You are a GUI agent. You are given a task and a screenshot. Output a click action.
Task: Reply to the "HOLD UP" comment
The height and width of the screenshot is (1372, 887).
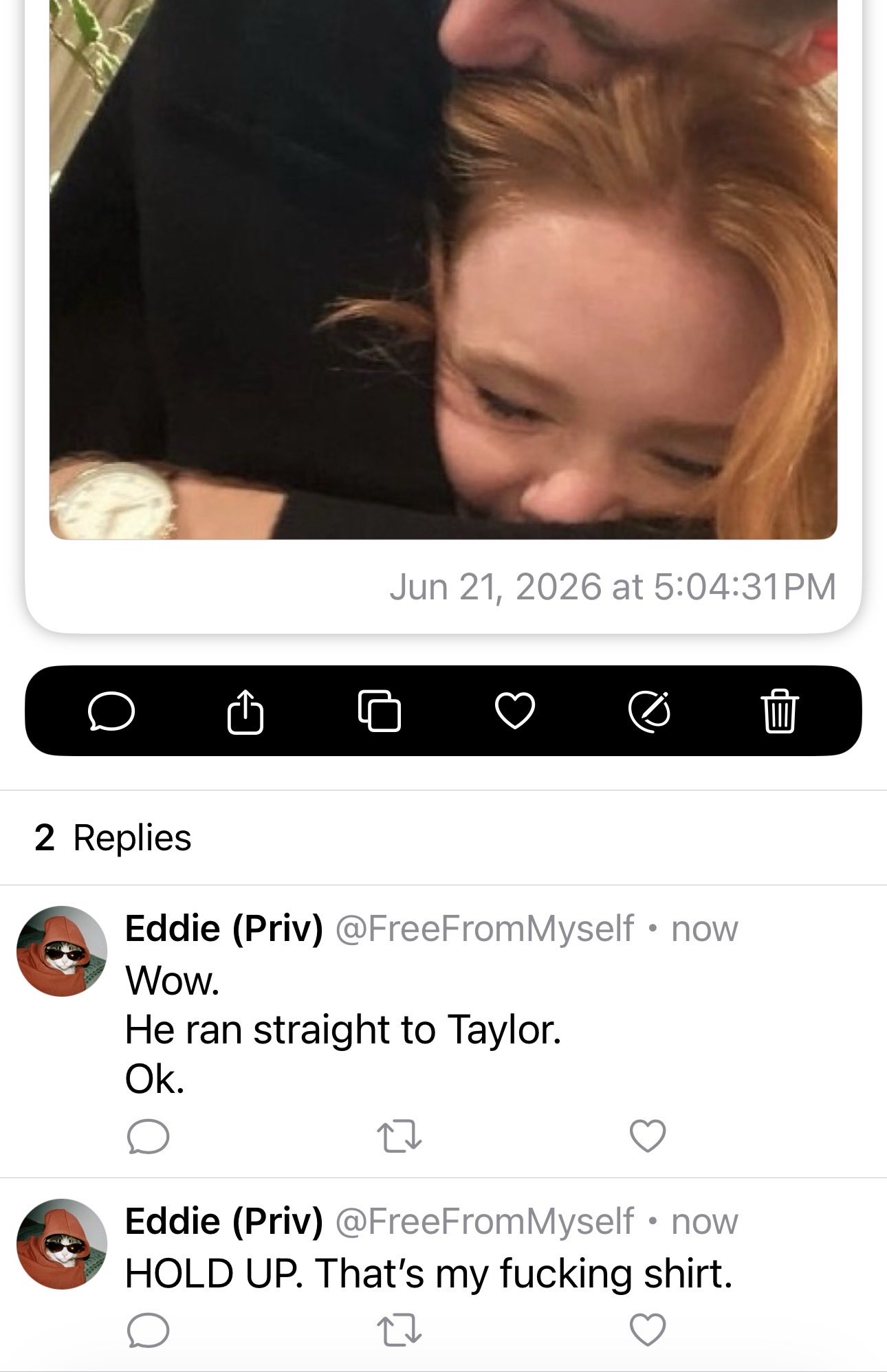(148, 1330)
